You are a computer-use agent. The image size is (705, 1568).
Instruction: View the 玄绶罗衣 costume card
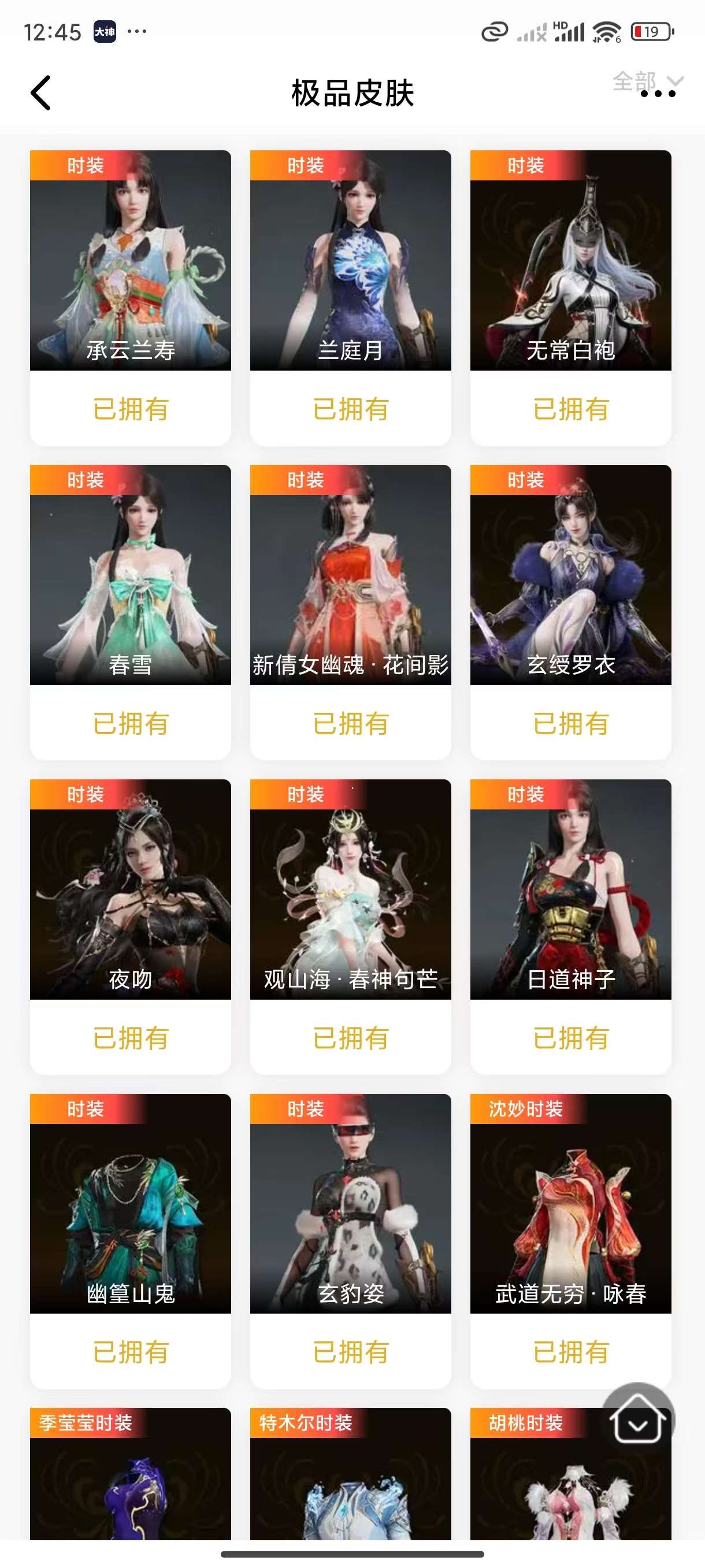(570, 575)
